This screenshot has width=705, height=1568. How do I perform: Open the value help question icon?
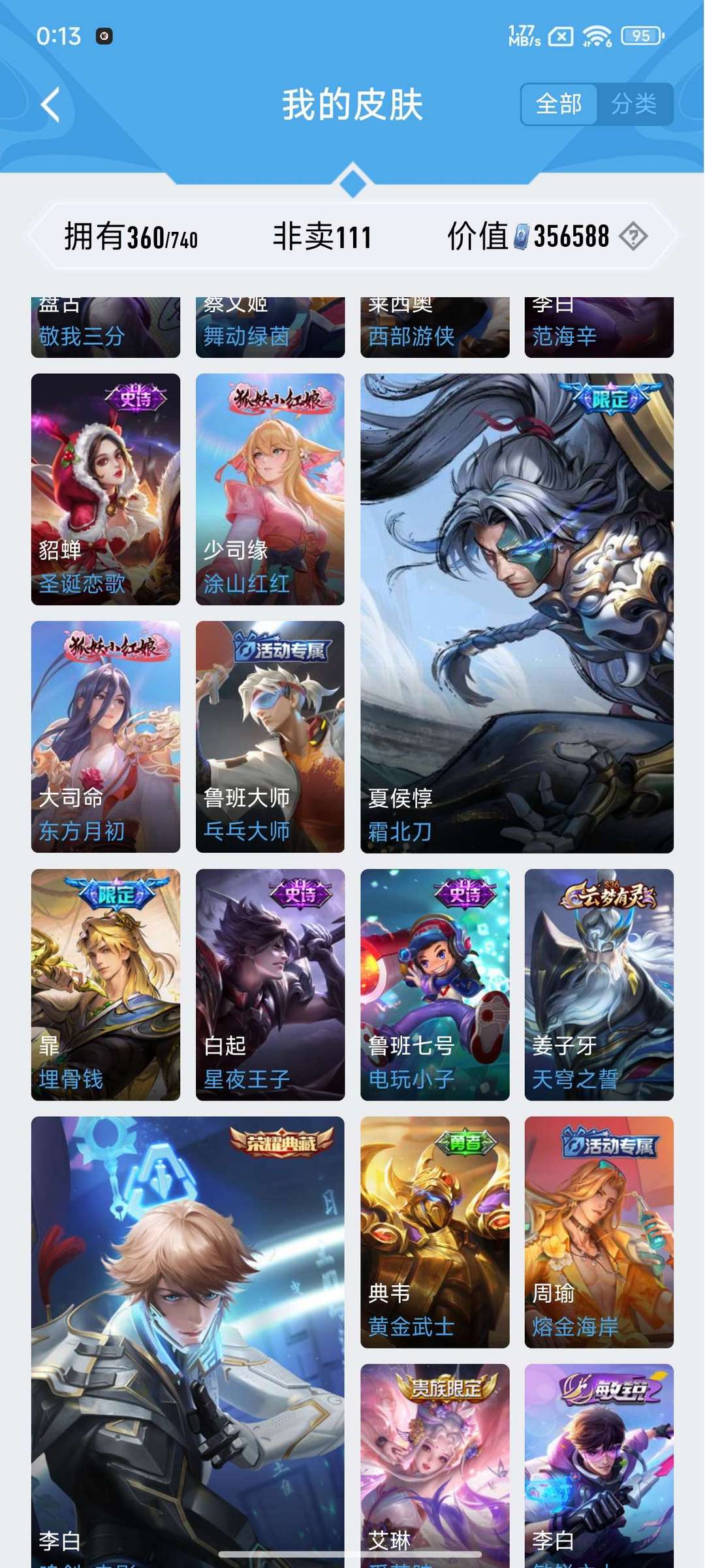coord(633,236)
